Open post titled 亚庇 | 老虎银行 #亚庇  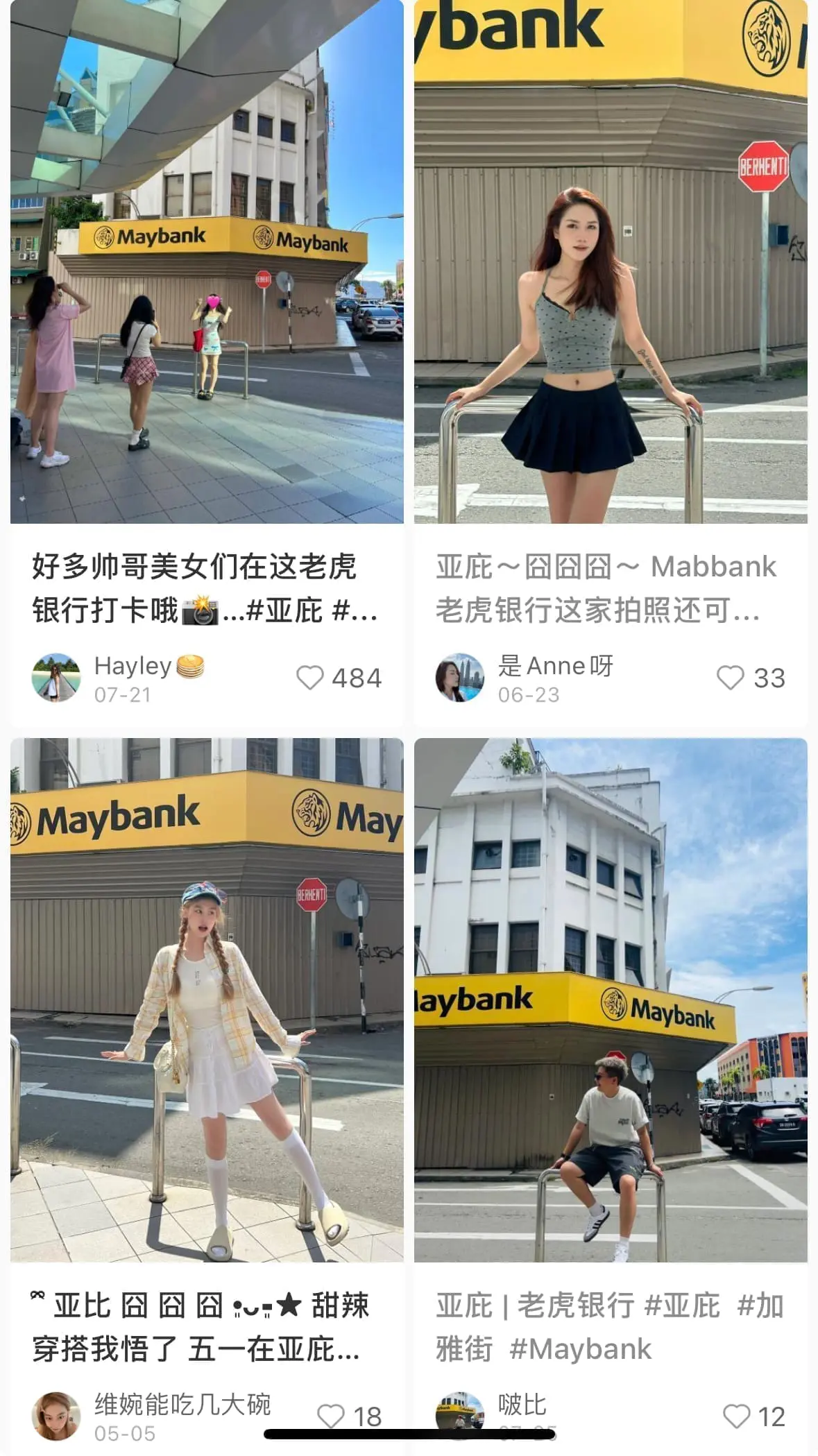[x=609, y=1326]
